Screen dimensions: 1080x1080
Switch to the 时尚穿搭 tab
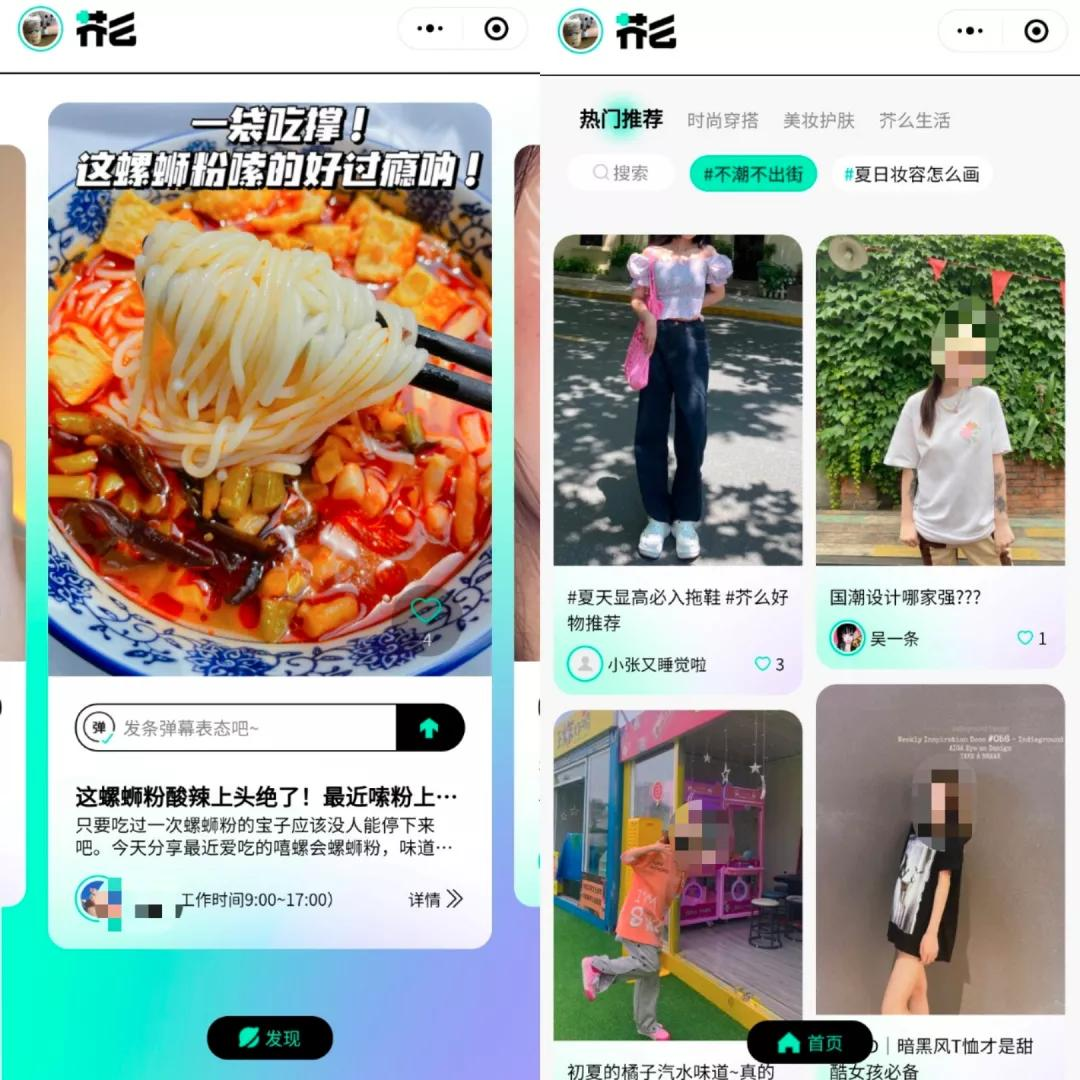[722, 121]
